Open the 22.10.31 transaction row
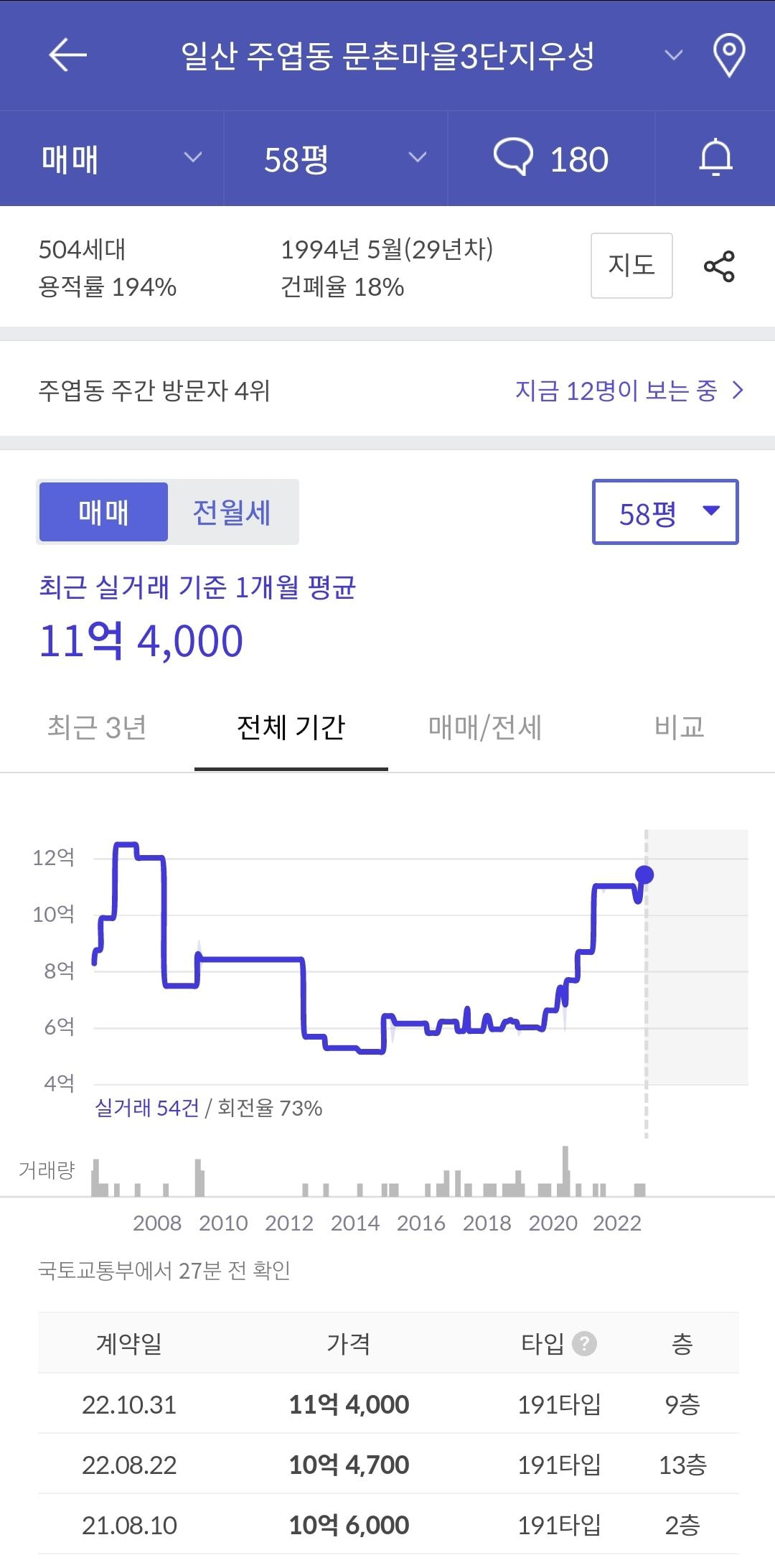This screenshot has height=1568, width=775. click(x=387, y=1404)
